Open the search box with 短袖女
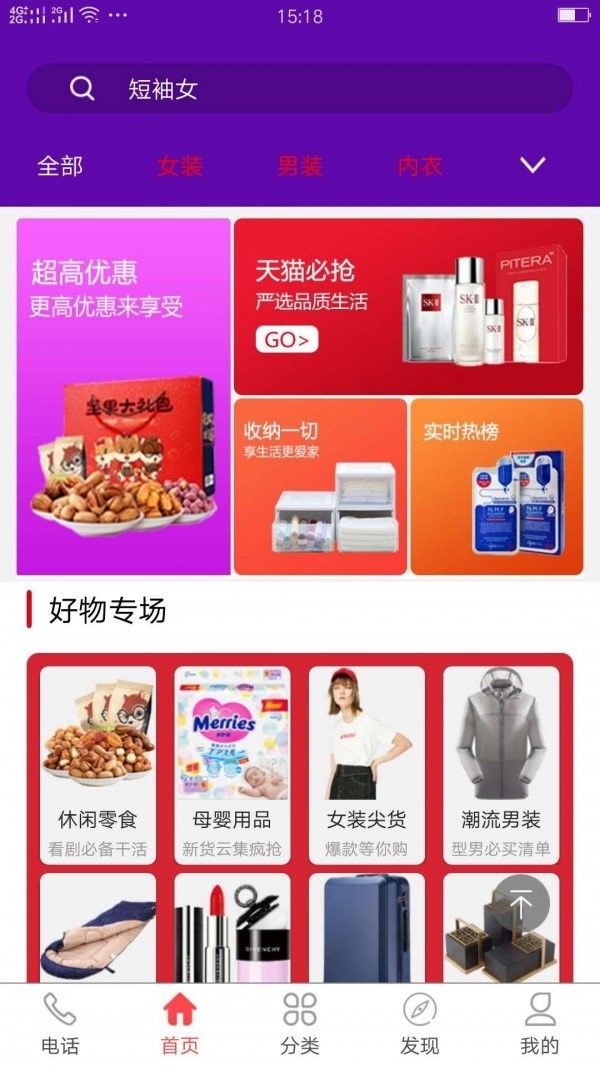This screenshot has height=1067, width=600. [300, 89]
